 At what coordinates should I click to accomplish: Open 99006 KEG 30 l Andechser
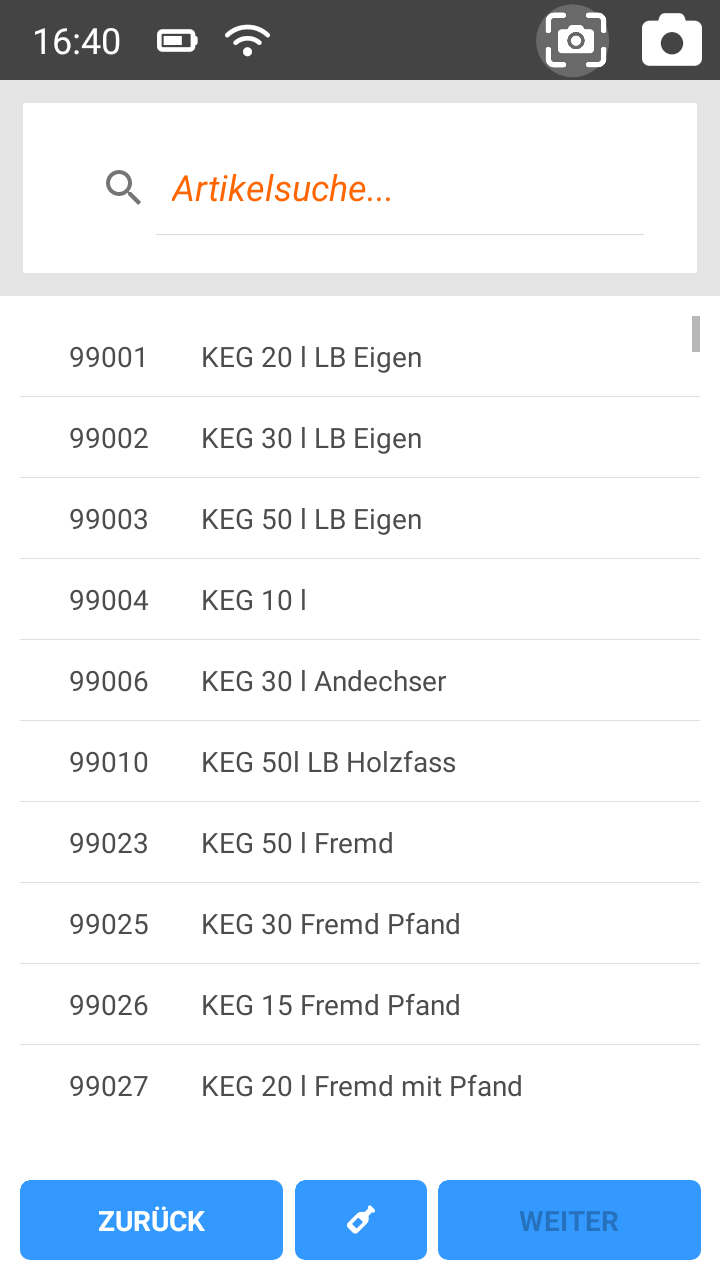tap(360, 682)
